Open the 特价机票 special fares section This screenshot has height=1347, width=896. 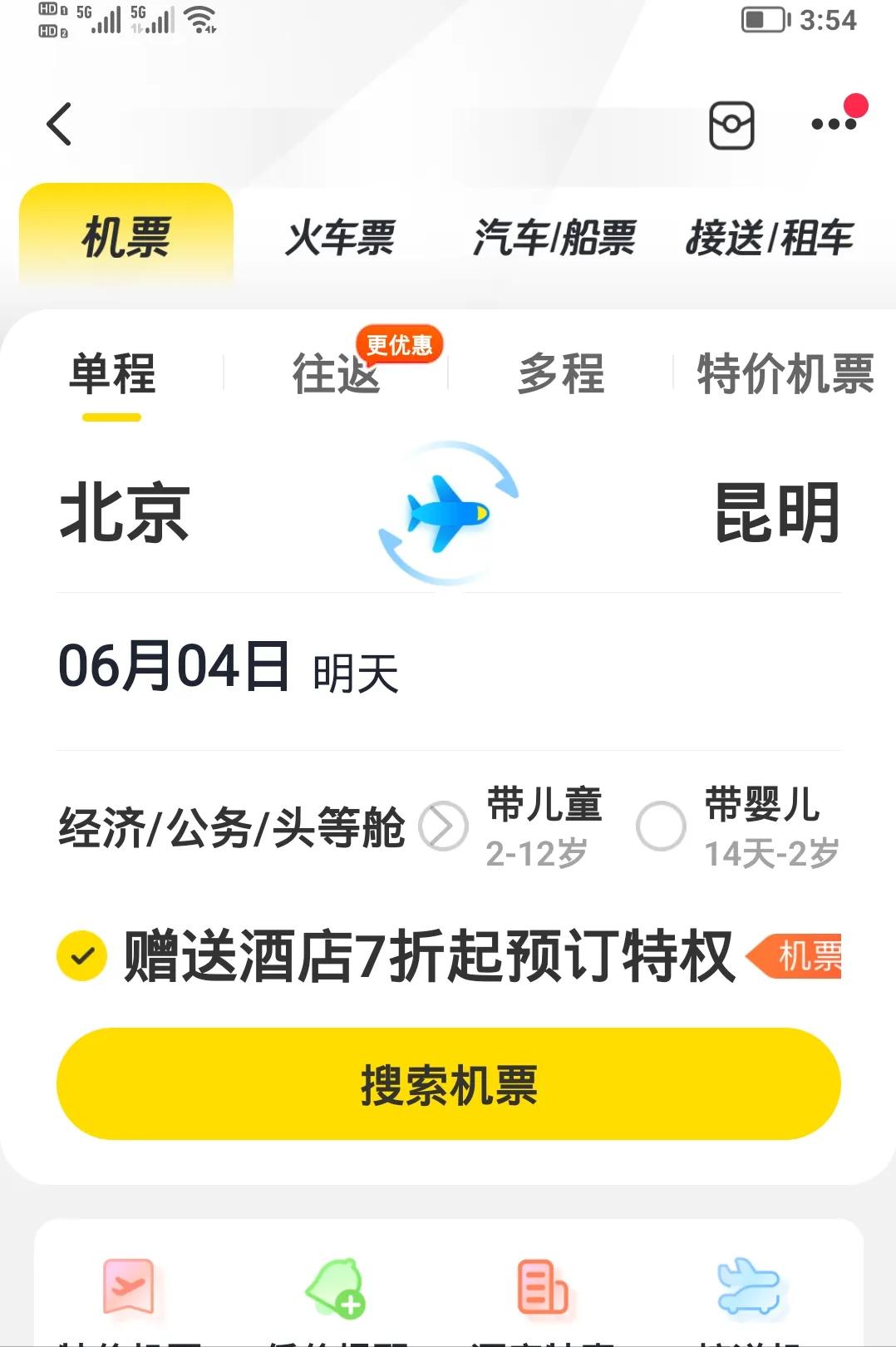point(785,374)
